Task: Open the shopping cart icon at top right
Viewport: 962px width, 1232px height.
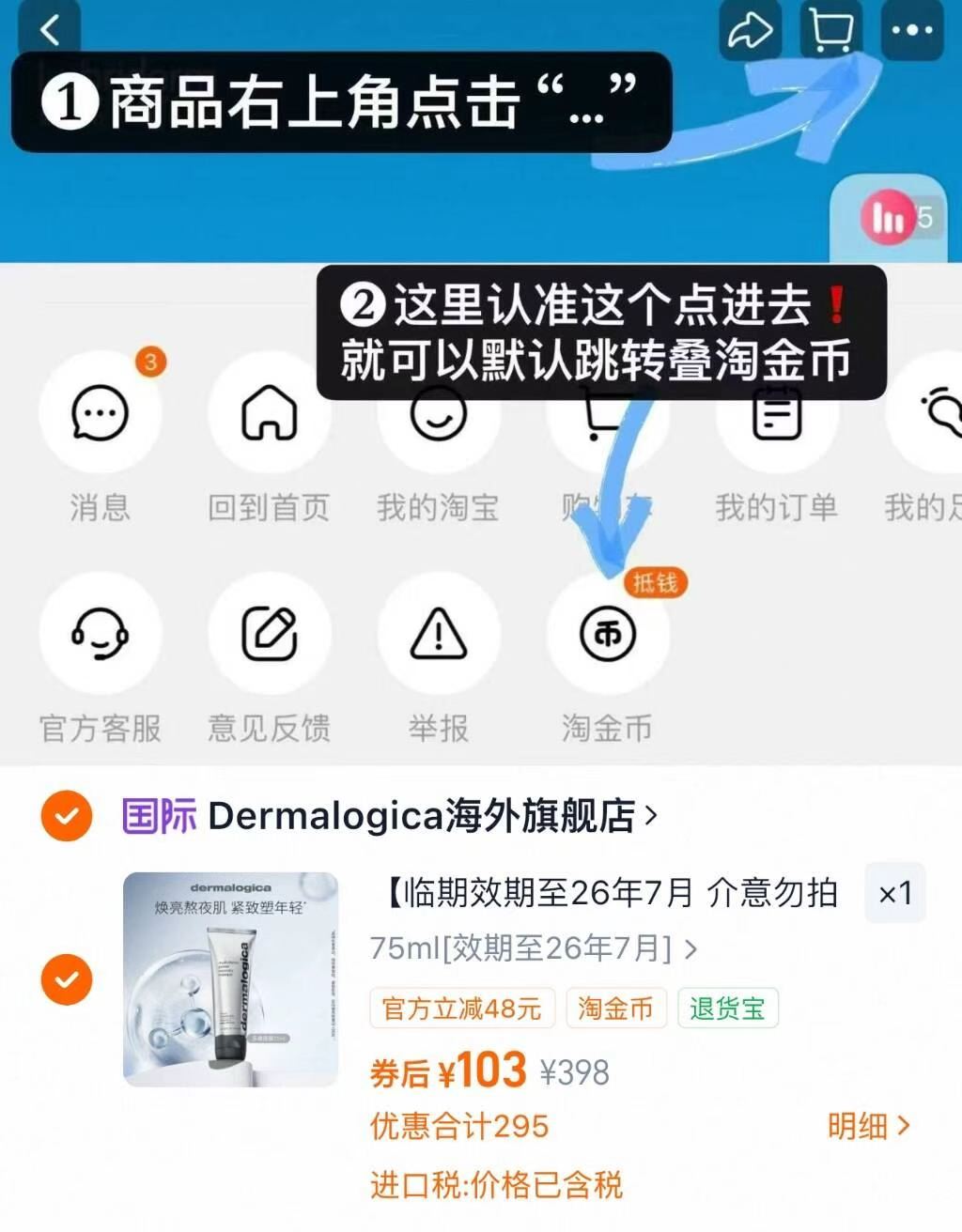Action: [x=829, y=28]
